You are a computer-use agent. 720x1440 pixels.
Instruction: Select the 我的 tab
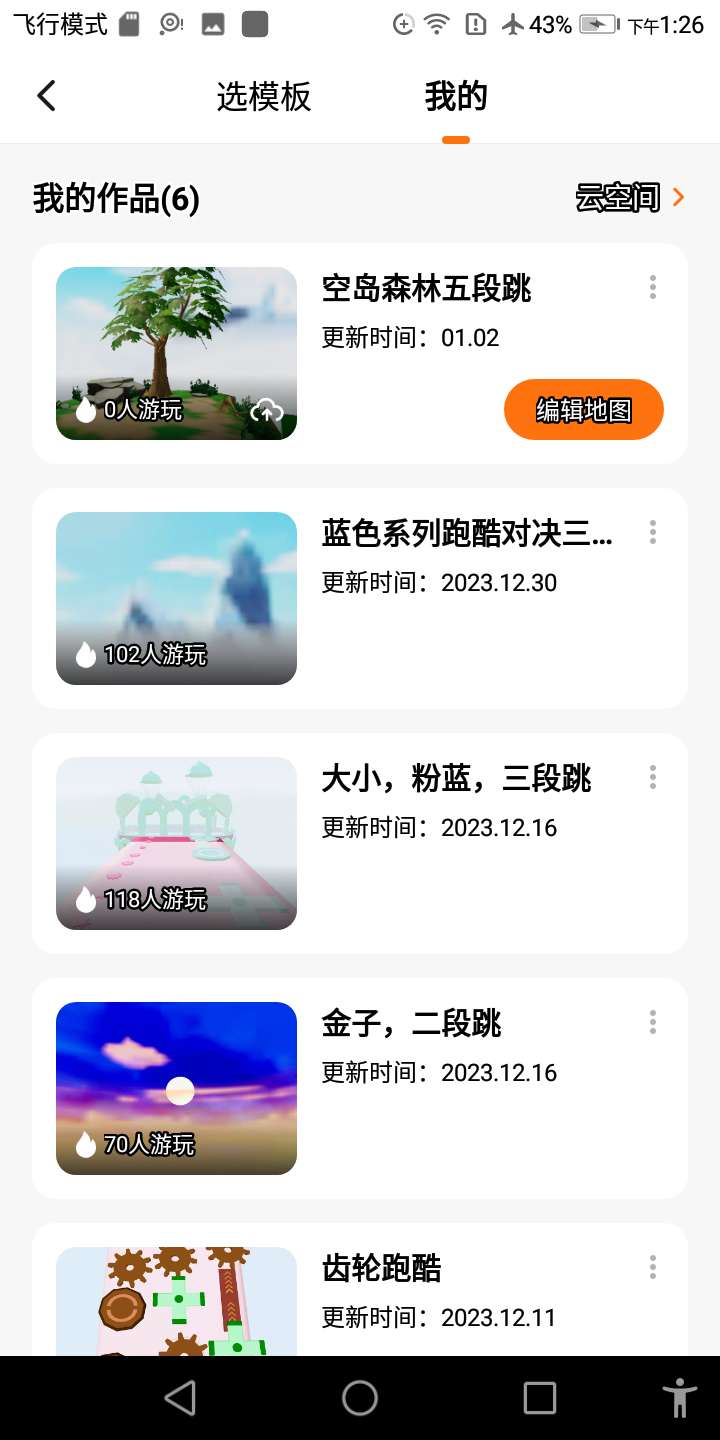[456, 97]
